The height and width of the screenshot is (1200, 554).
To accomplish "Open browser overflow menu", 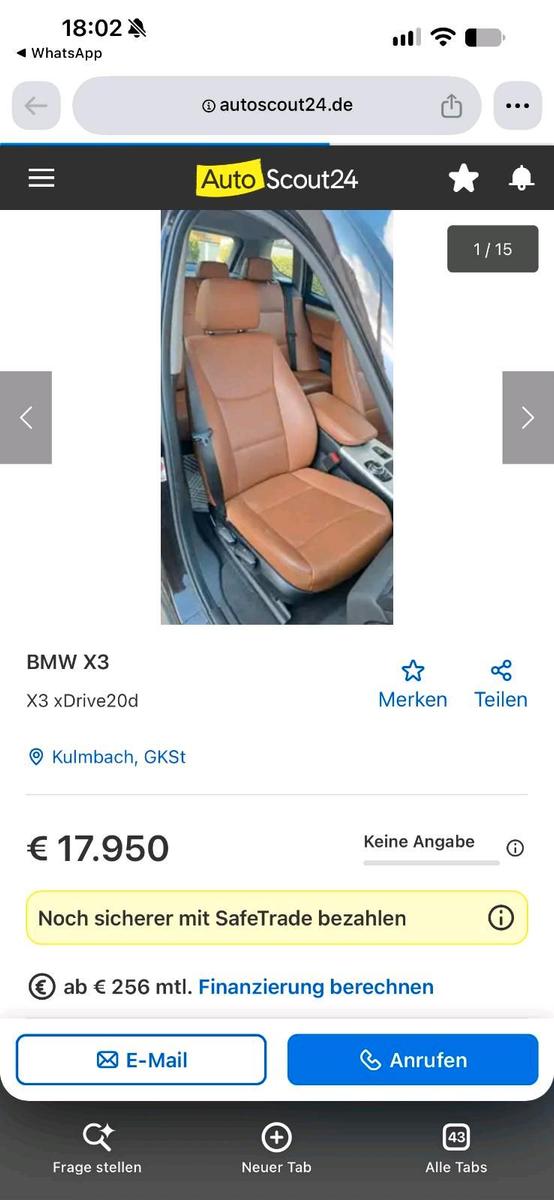I will [518, 106].
